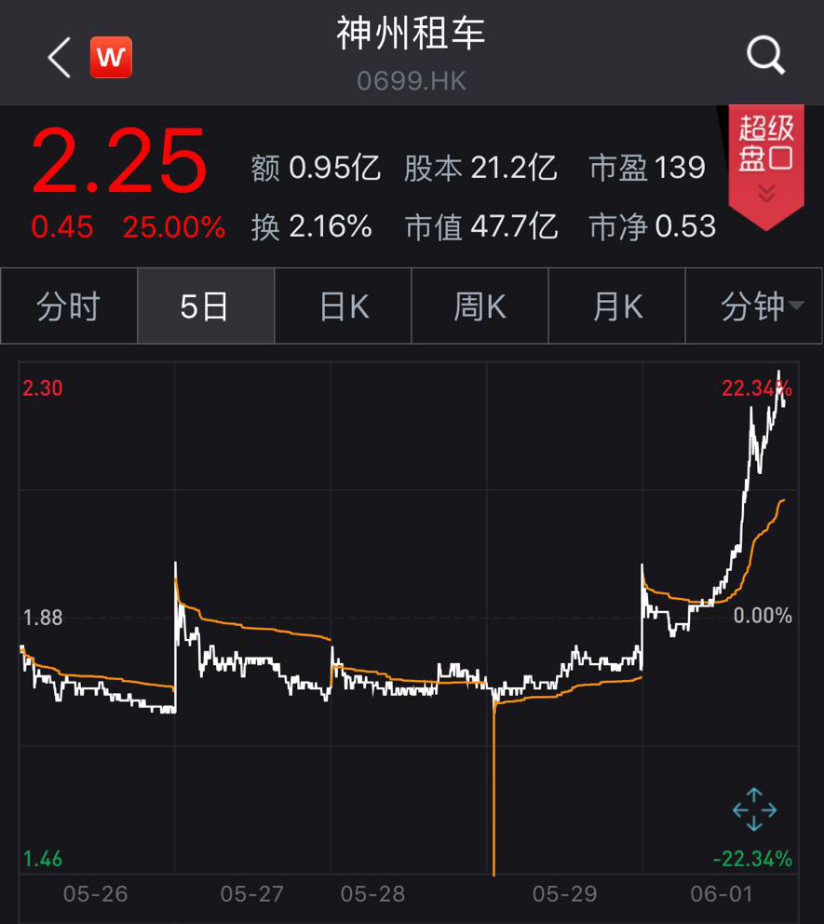The width and height of the screenshot is (824, 924).
Task: Open the red W app icon
Action: 111,57
